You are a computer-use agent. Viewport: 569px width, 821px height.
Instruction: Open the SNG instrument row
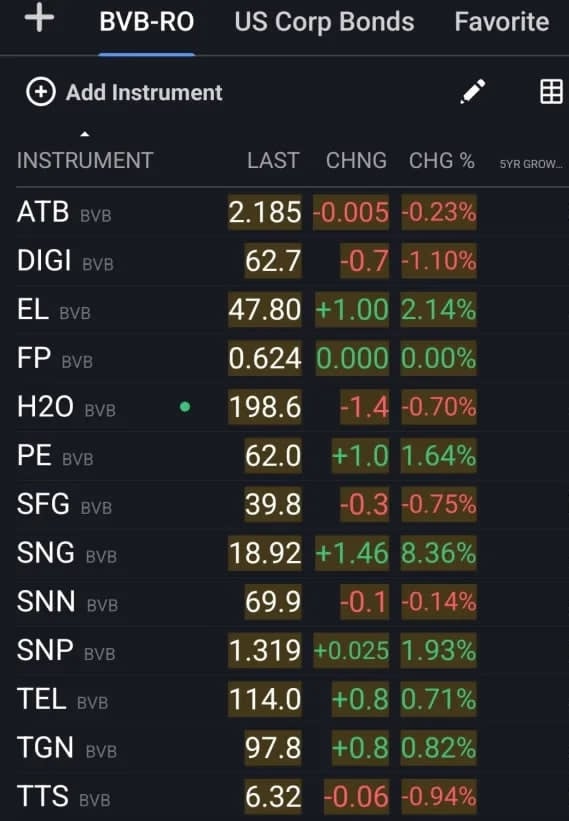click(x=293, y=553)
